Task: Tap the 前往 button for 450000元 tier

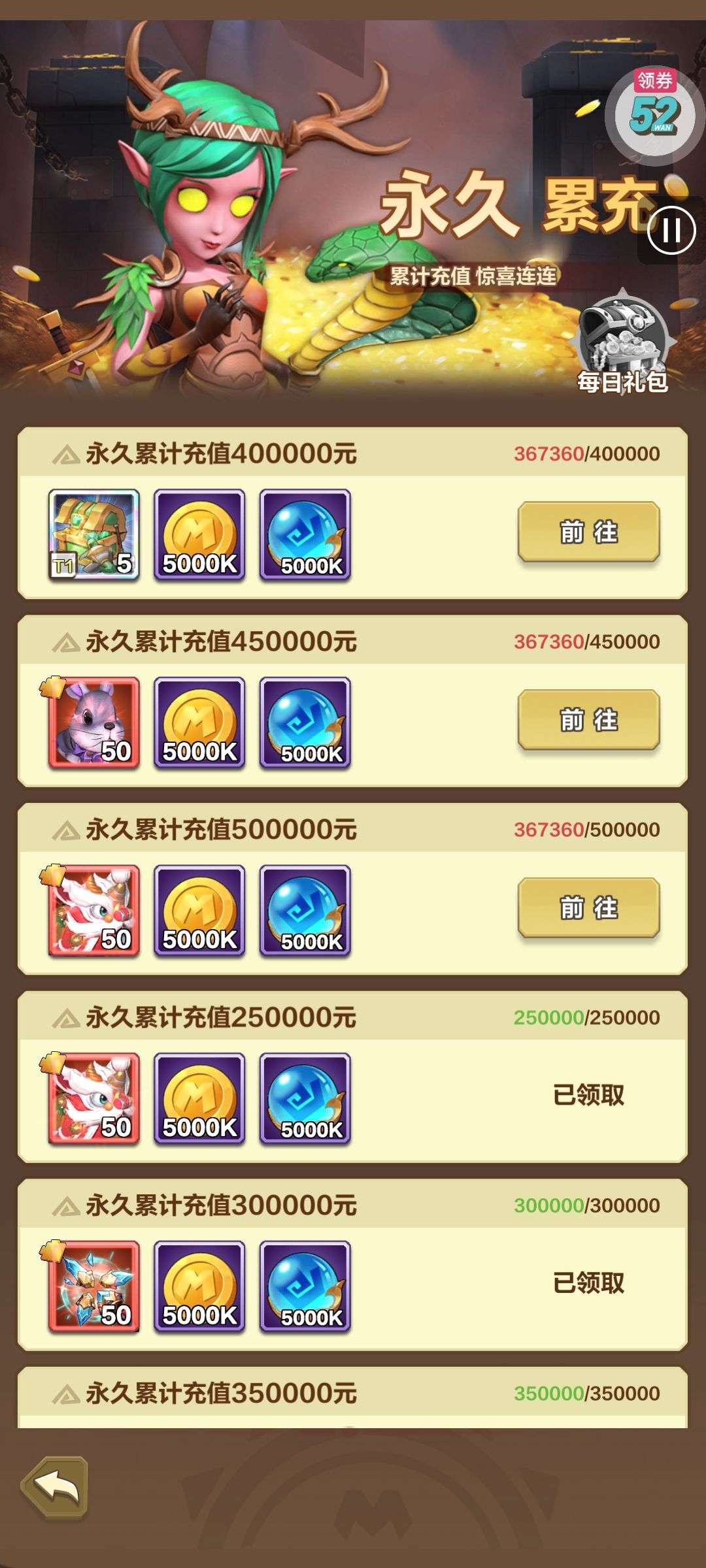Action: tap(588, 720)
